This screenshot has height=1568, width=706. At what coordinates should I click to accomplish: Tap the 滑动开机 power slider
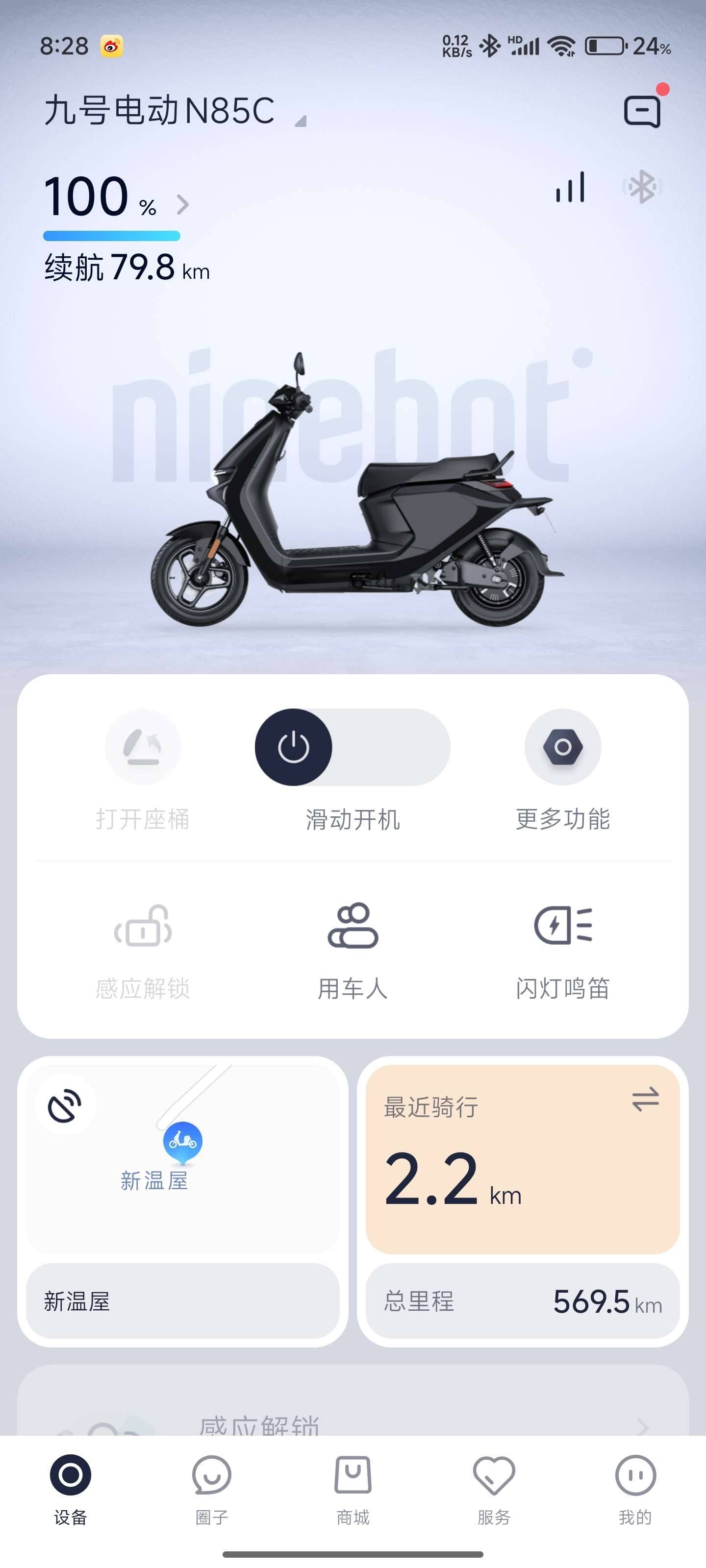point(294,747)
